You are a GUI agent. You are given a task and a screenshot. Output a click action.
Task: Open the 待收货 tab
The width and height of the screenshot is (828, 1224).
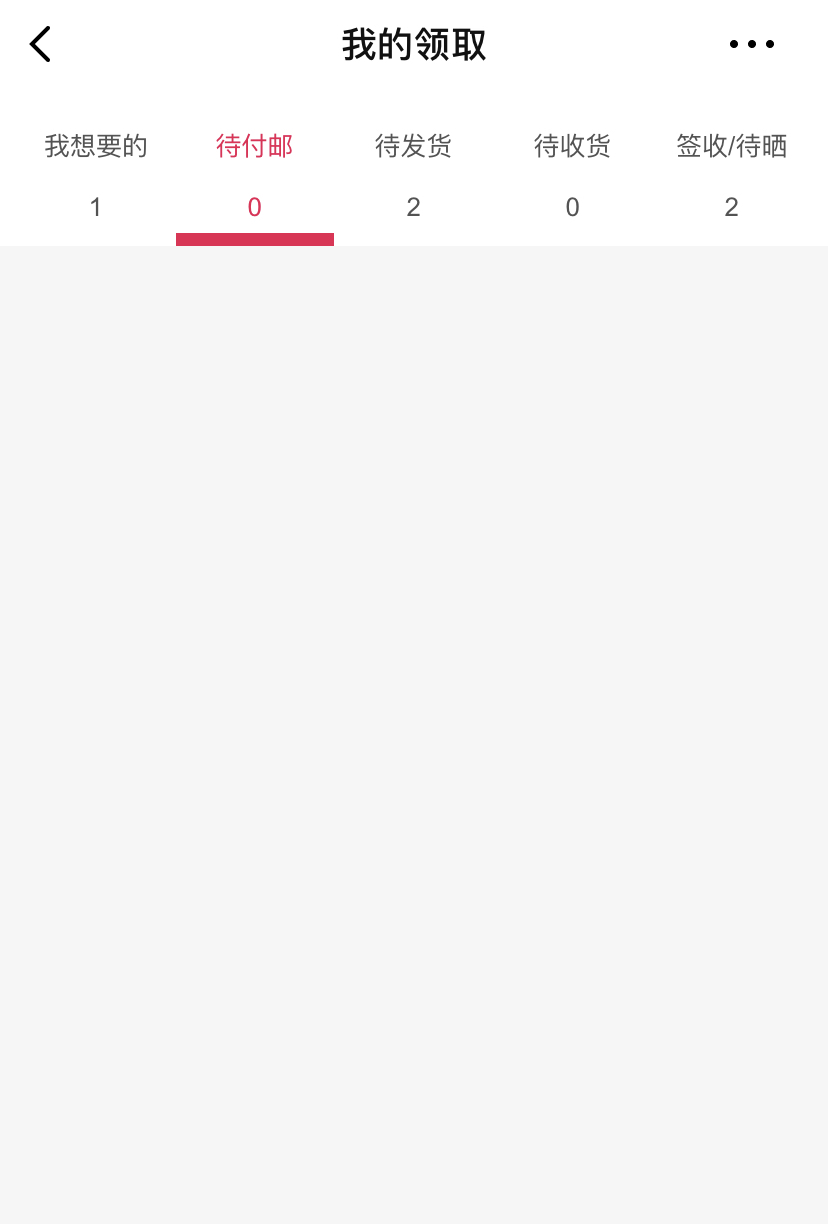[x=572, y=175]
